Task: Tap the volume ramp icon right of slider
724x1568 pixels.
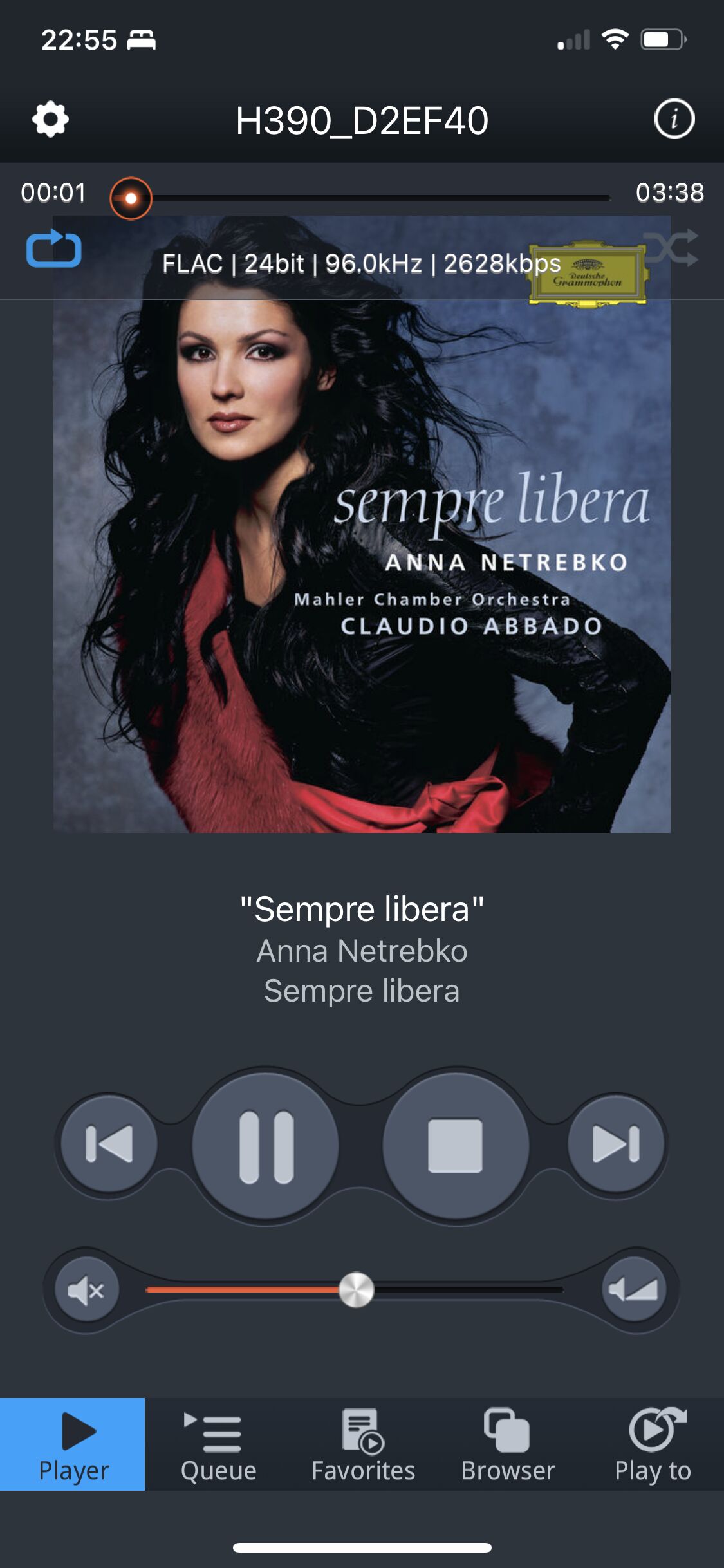Action: [x=634, y=1289]
